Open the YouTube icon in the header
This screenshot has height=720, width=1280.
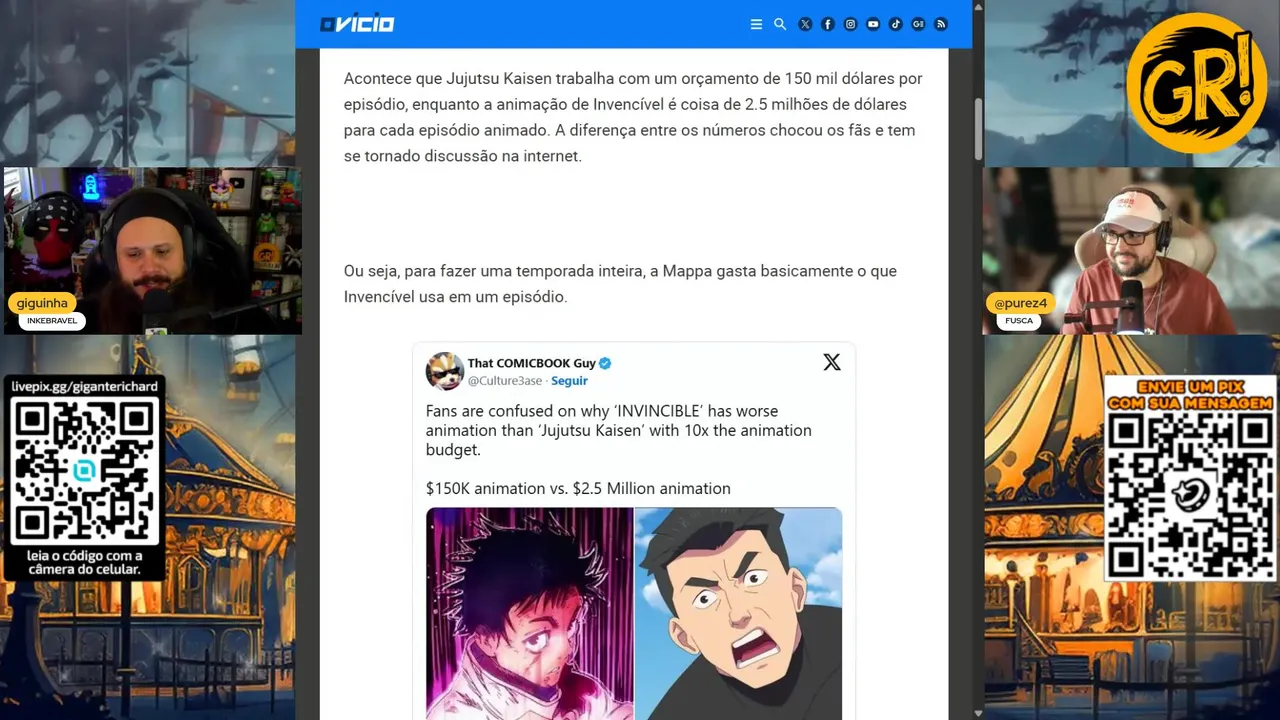click(873, 24)
